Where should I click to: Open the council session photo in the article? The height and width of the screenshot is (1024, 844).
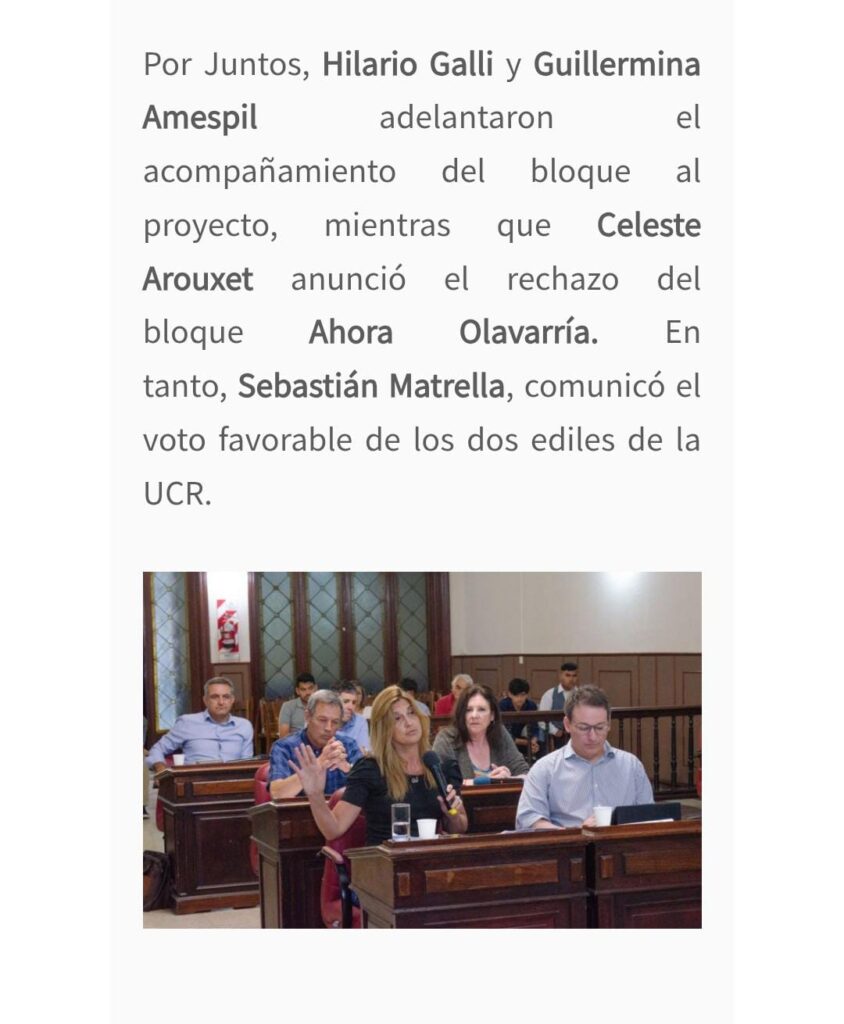click(x=421, y=749)
